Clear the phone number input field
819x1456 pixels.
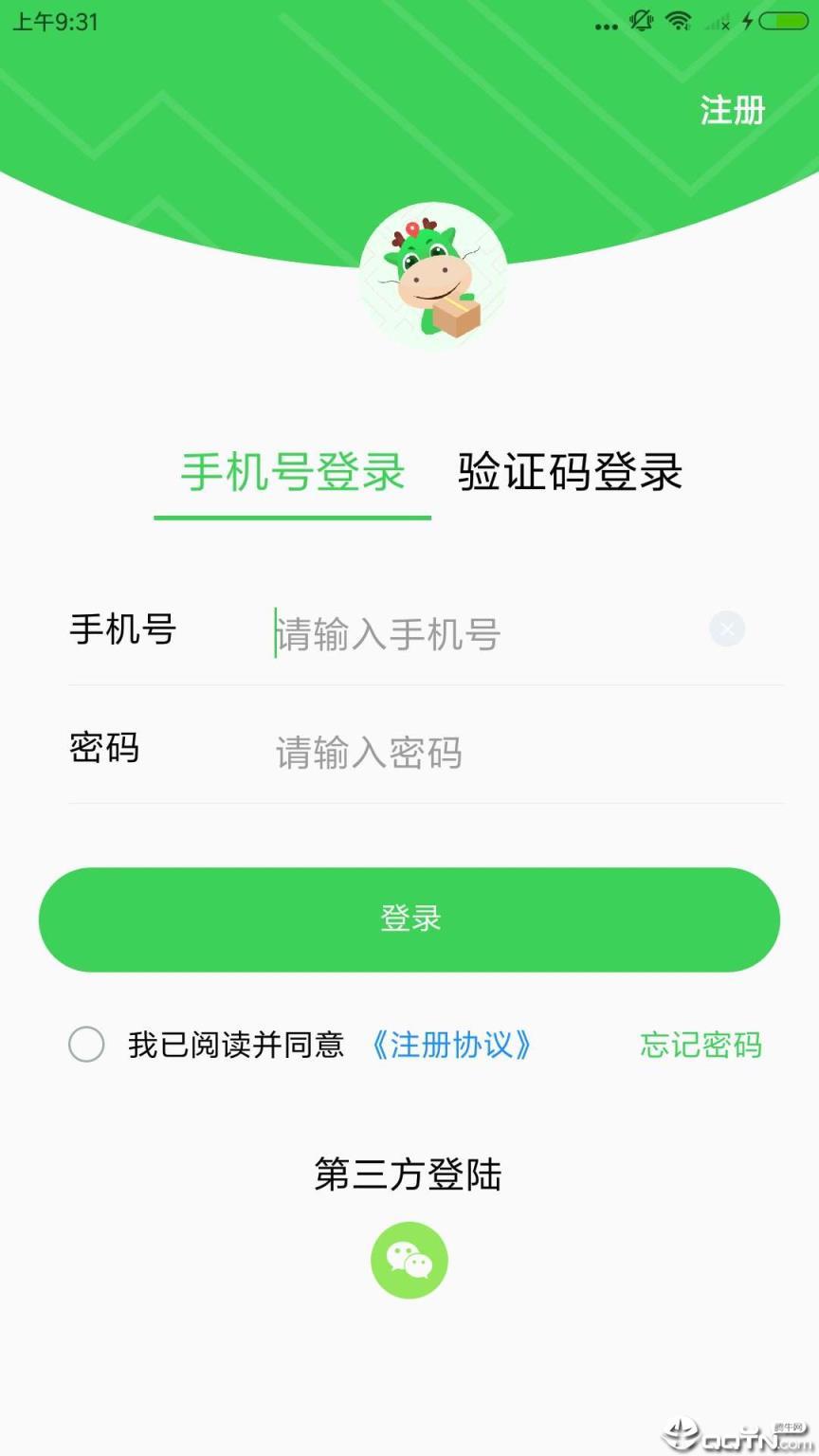click(727, 628)
